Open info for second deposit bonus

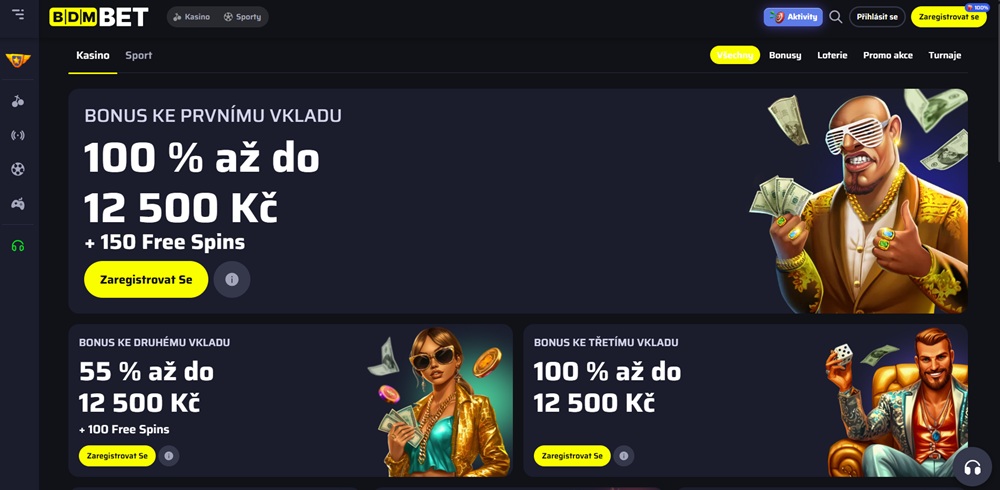point(169,456)
